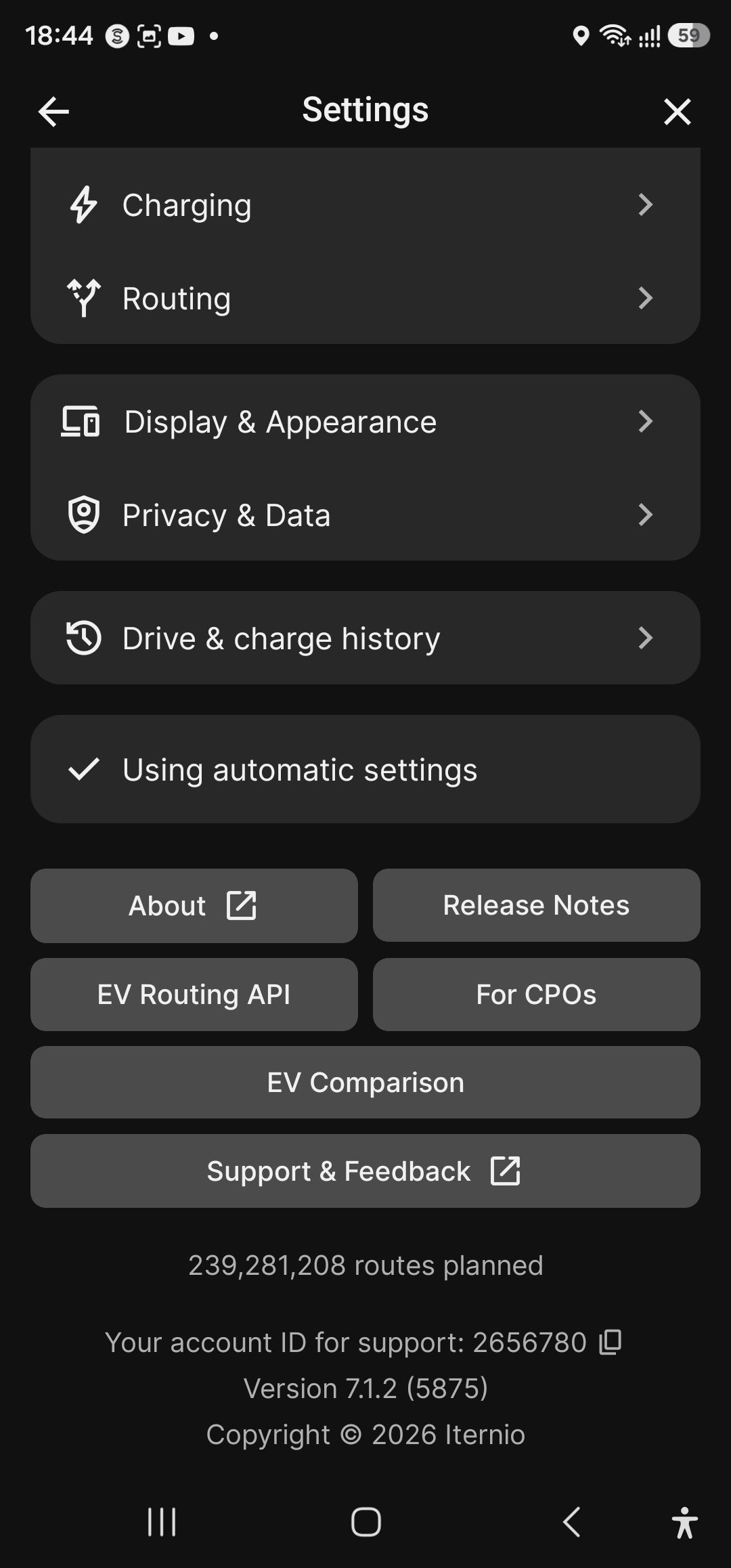Go back using the top-left arrow
Viewport: 731px width, 1568px height.
pos(53,112)
